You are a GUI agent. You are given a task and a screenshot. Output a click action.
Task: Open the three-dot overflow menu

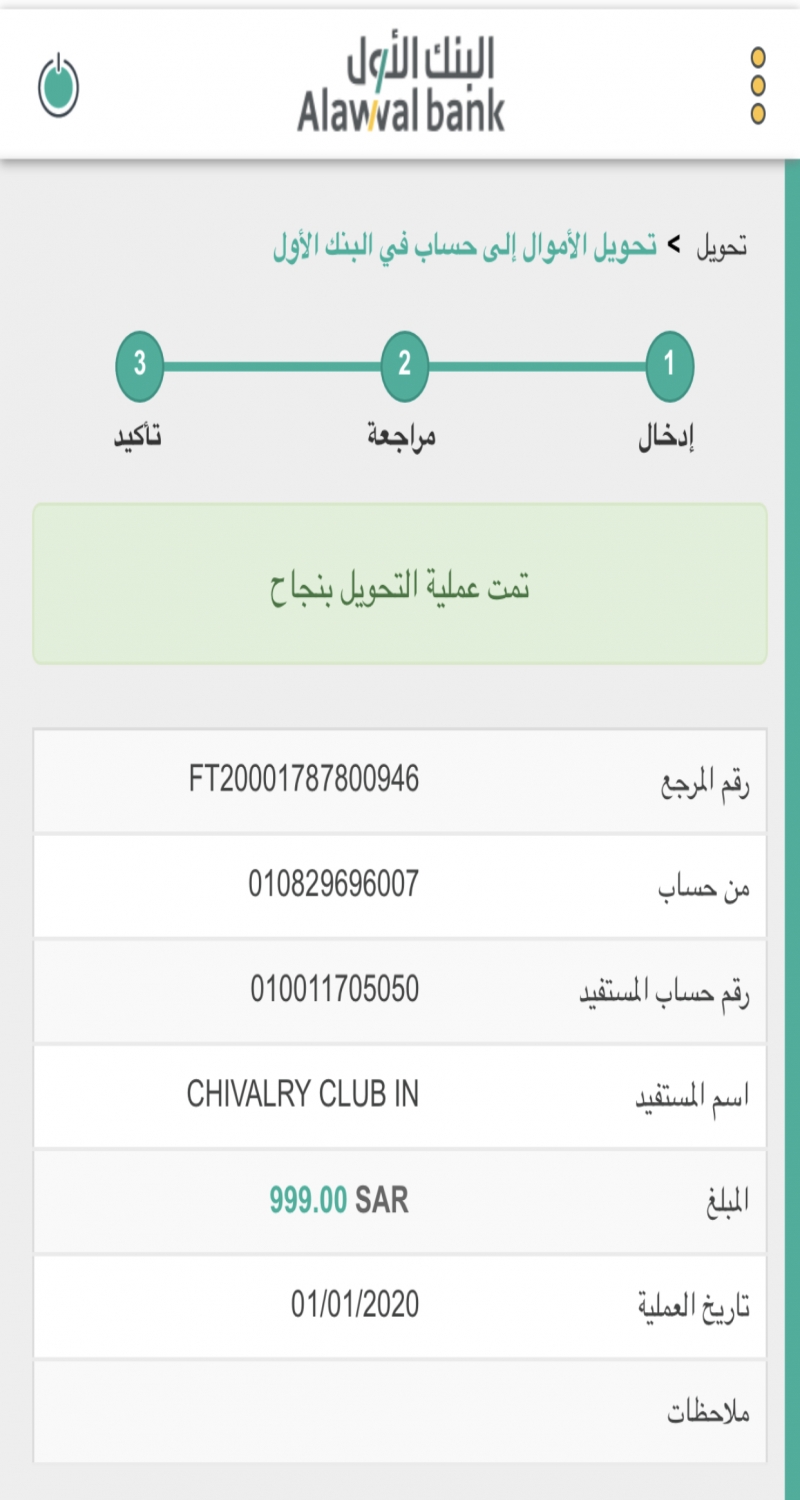click(x=758, y=86)
